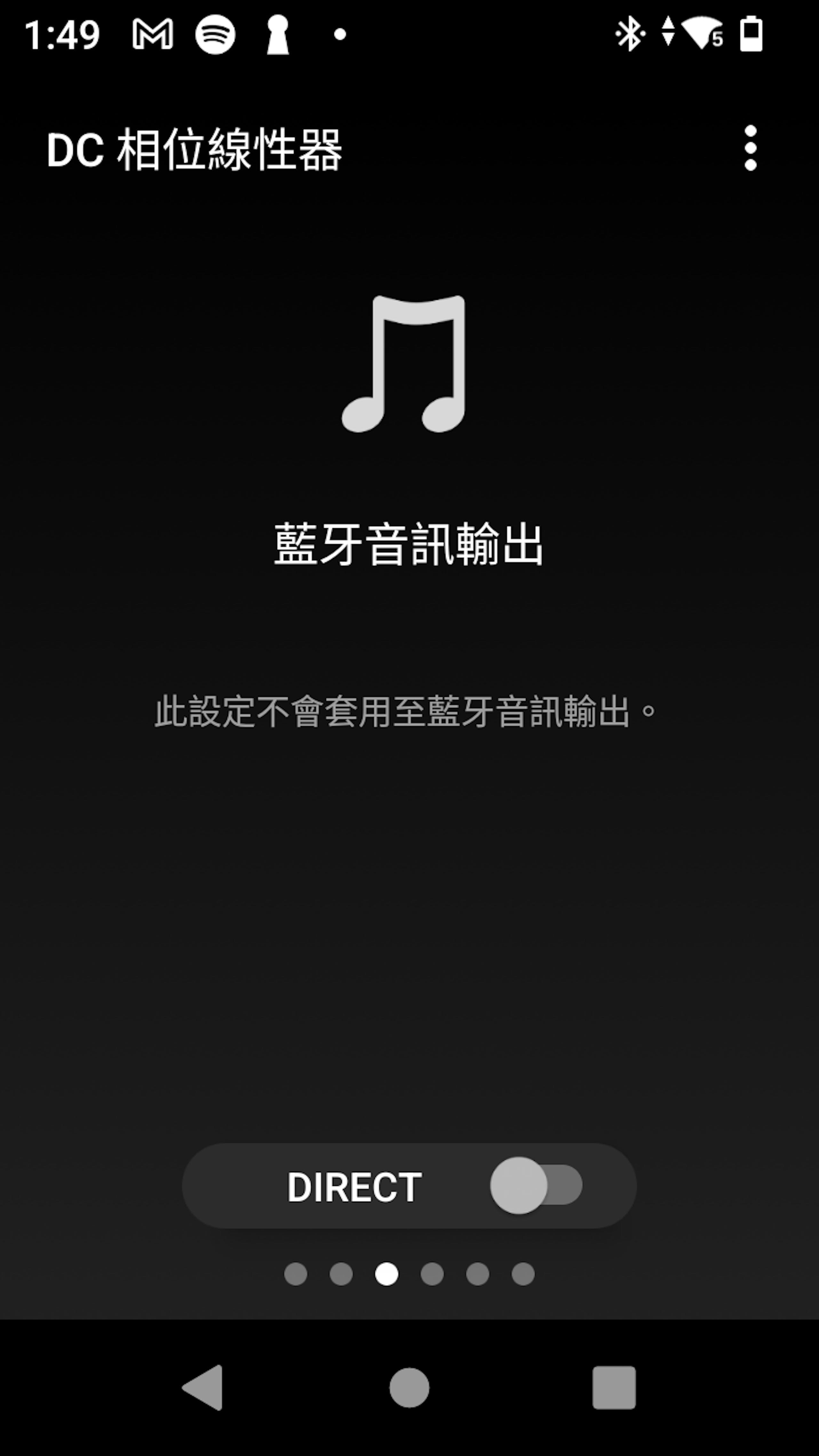Go to the home screen
This screenshot has width=819, height=1456.
[409, 1388]
